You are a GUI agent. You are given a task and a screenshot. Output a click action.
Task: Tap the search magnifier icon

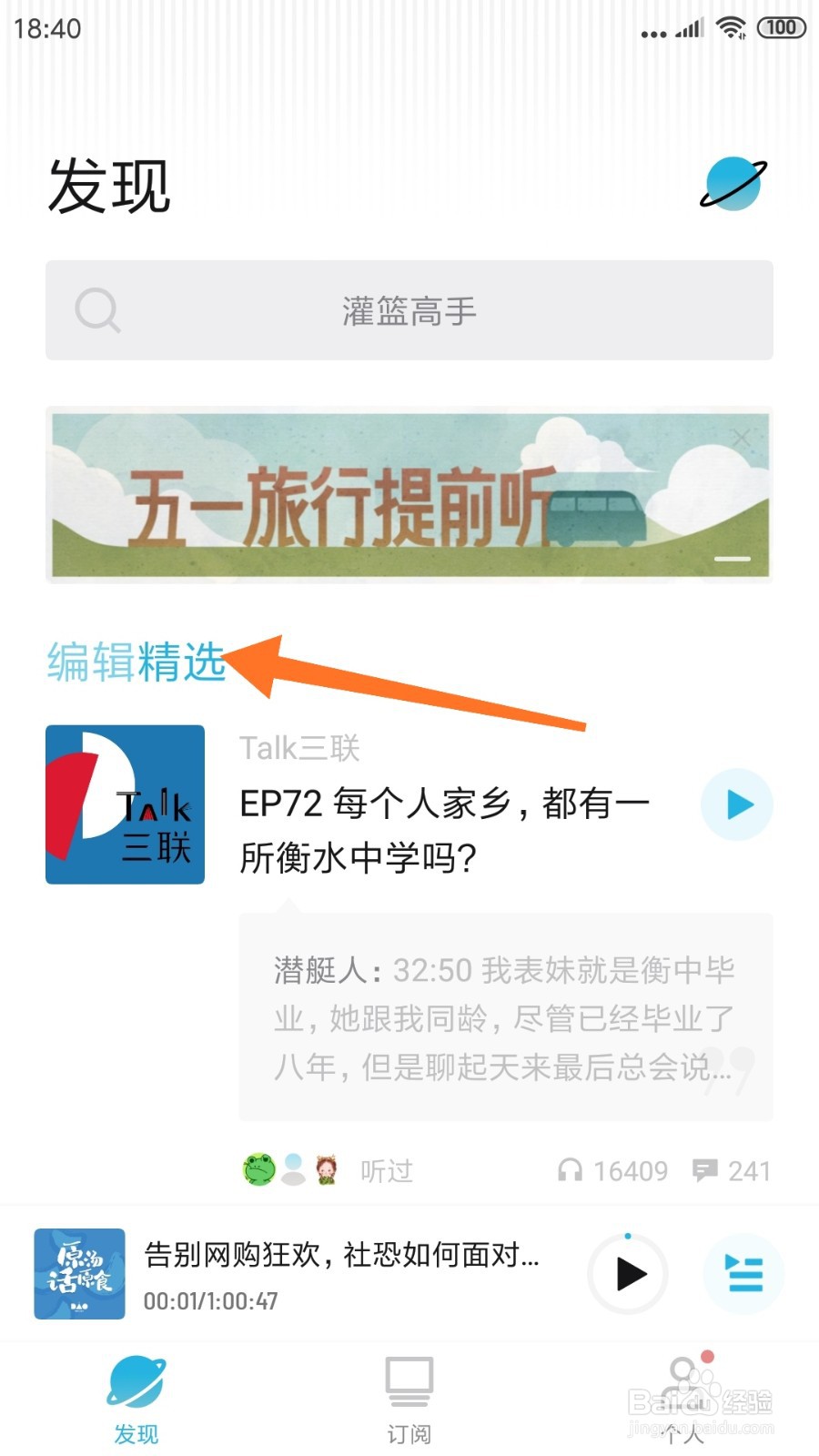coord(97,310)
